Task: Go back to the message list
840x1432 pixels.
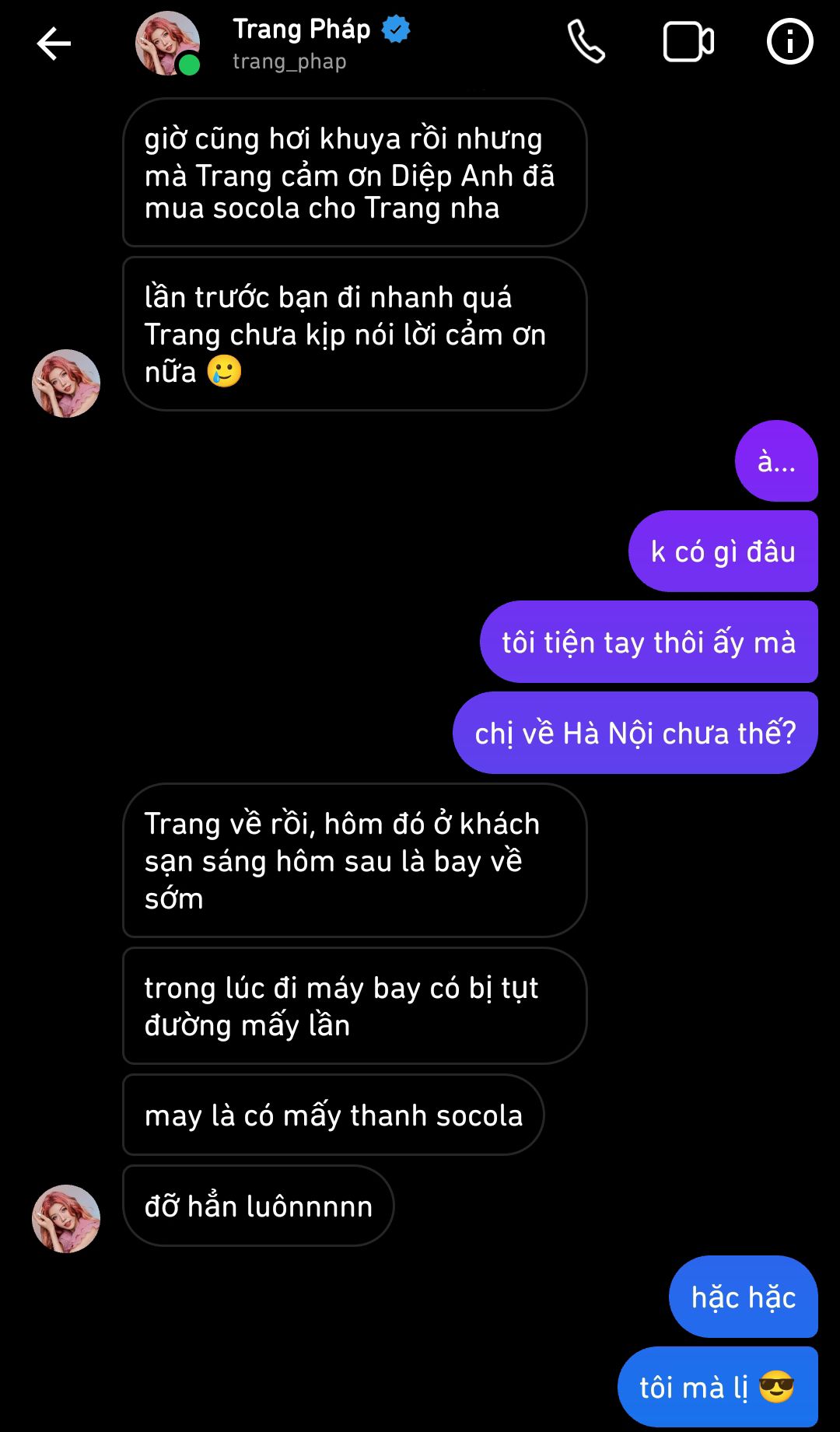Action: [x=54, y=43]
